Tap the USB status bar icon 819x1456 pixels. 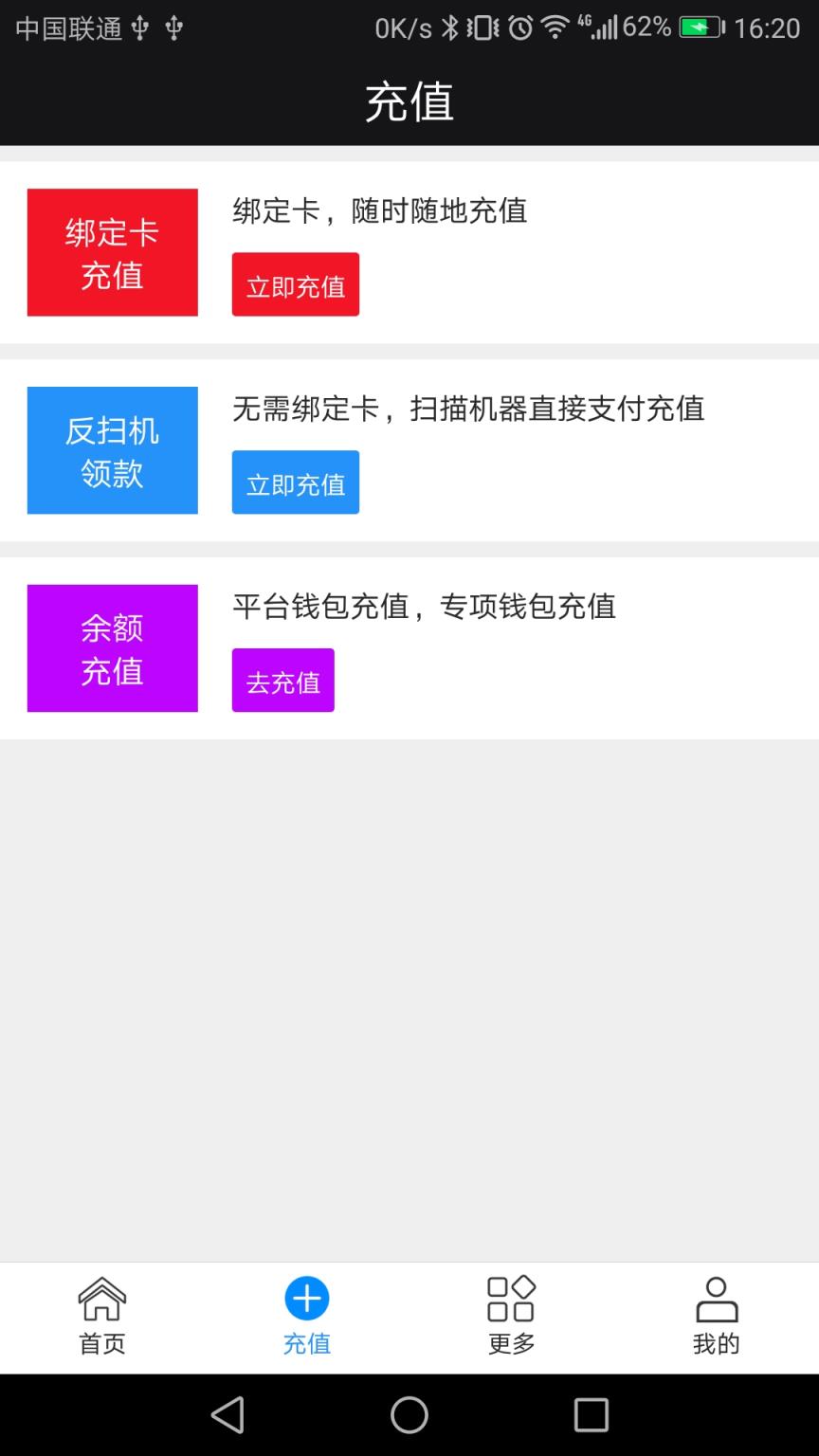(138, 27)
